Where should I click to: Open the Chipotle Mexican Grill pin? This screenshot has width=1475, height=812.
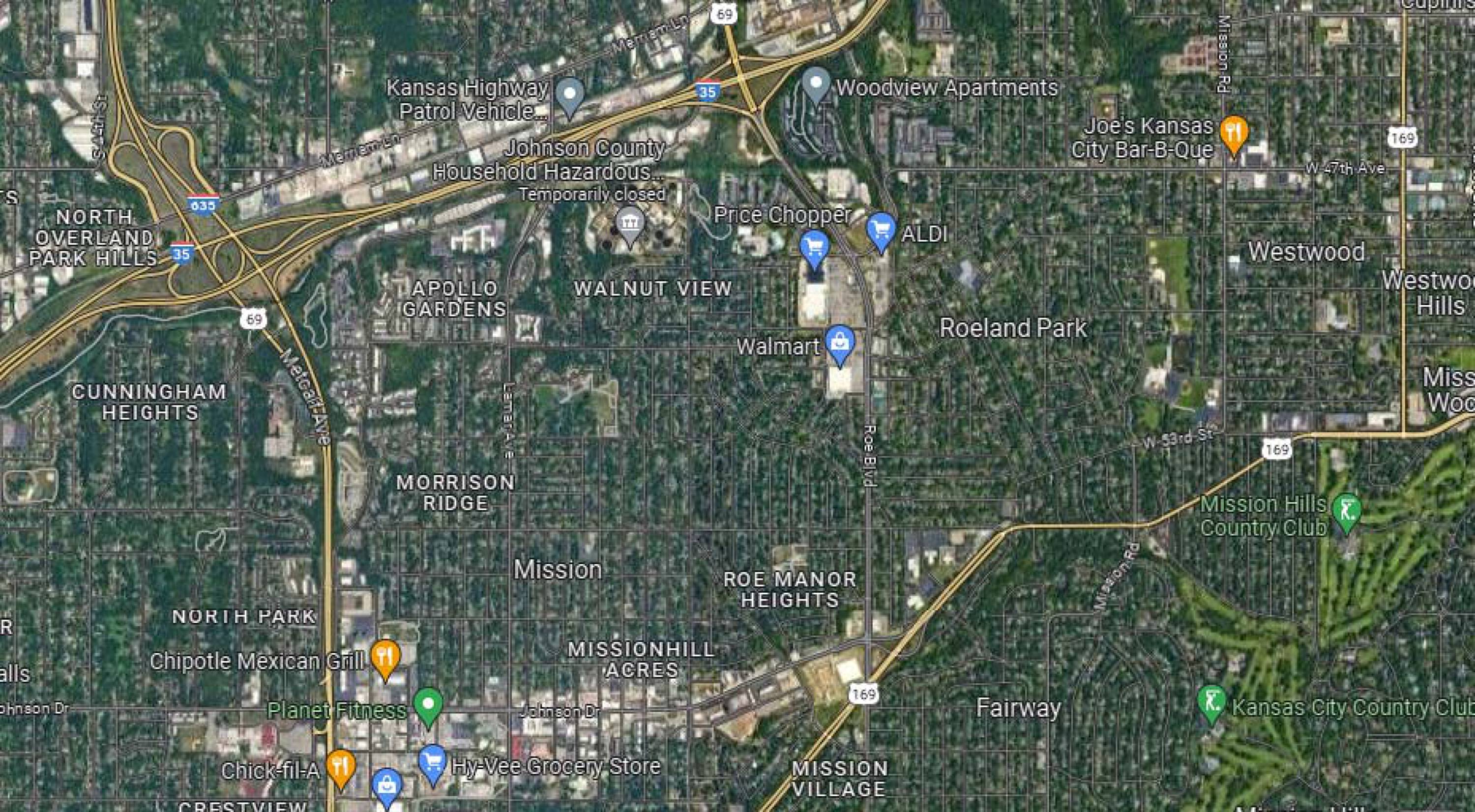[x=385, y=657]
